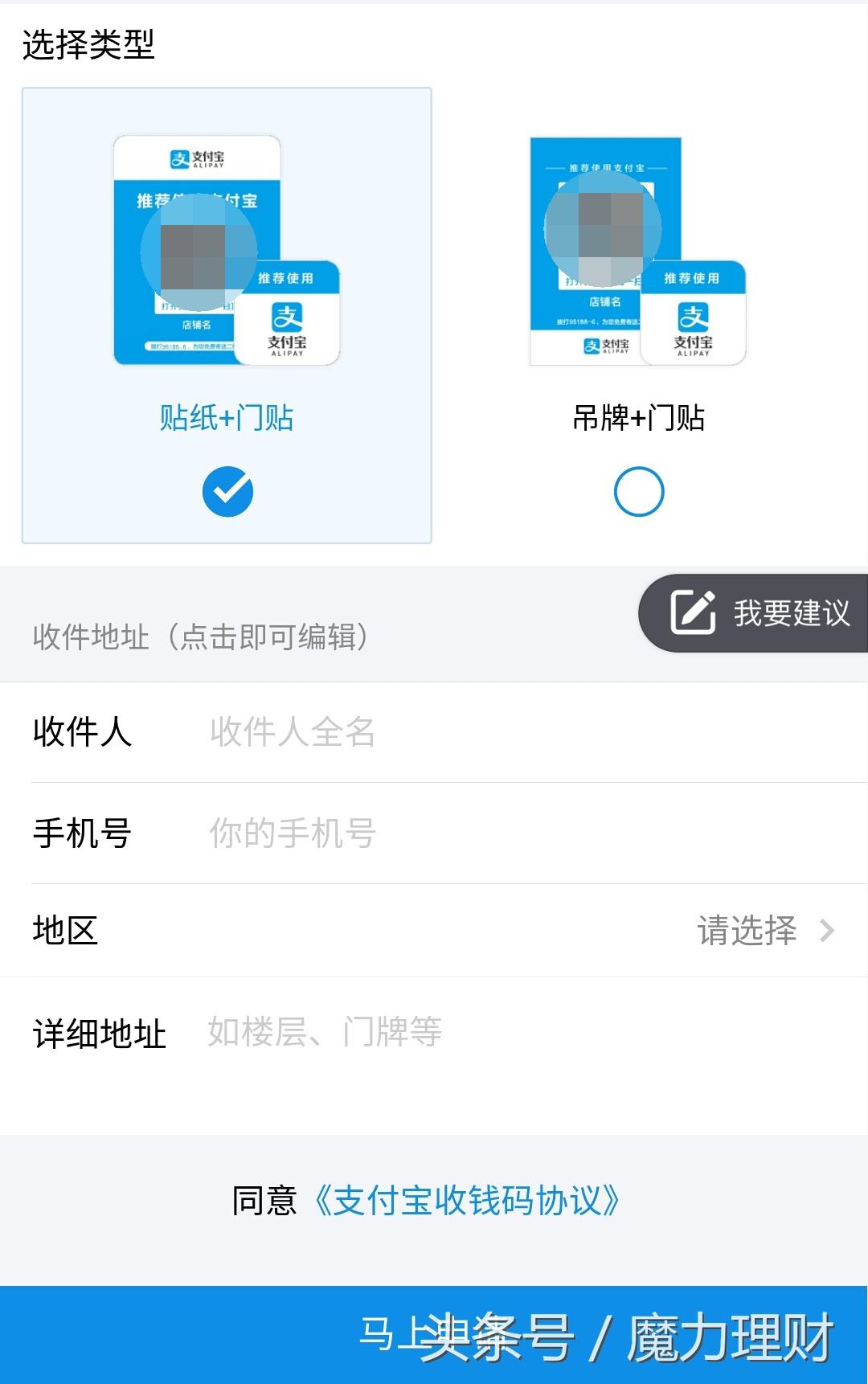
Task: Click the 收件地址 section header
Action: point(199,636)
